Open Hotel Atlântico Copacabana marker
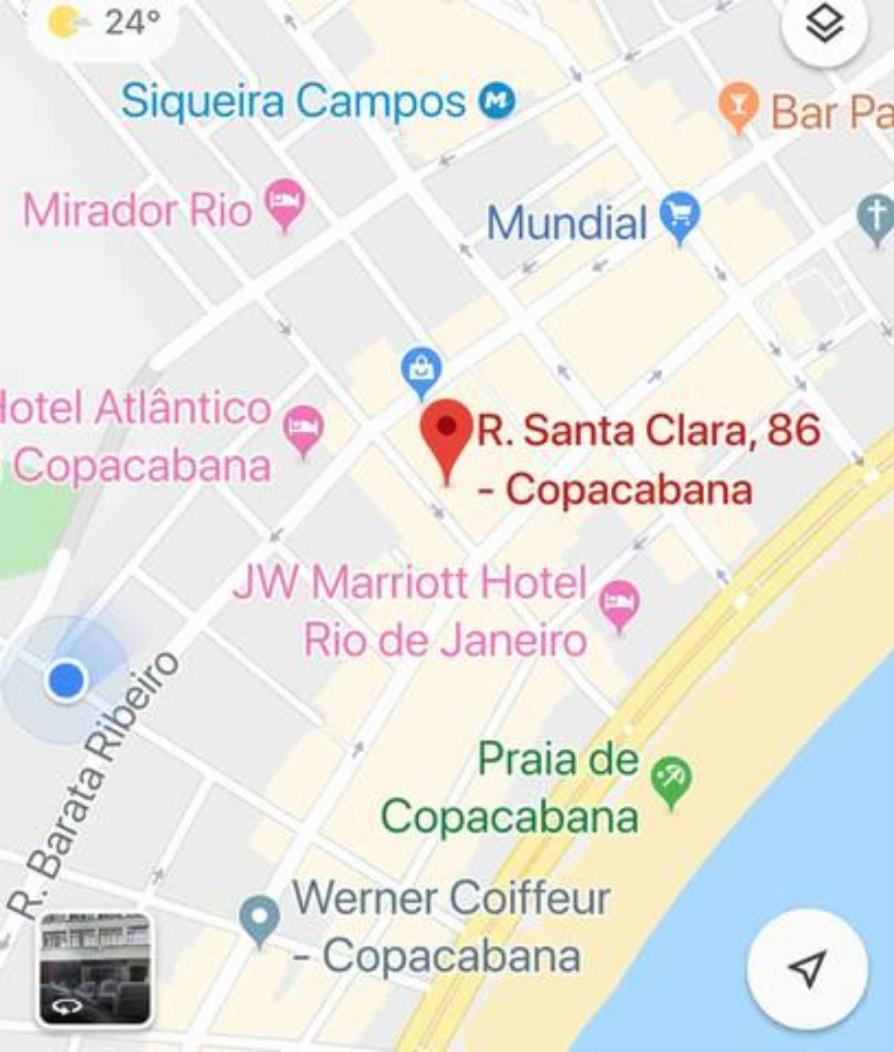 (x=304, y=429)
